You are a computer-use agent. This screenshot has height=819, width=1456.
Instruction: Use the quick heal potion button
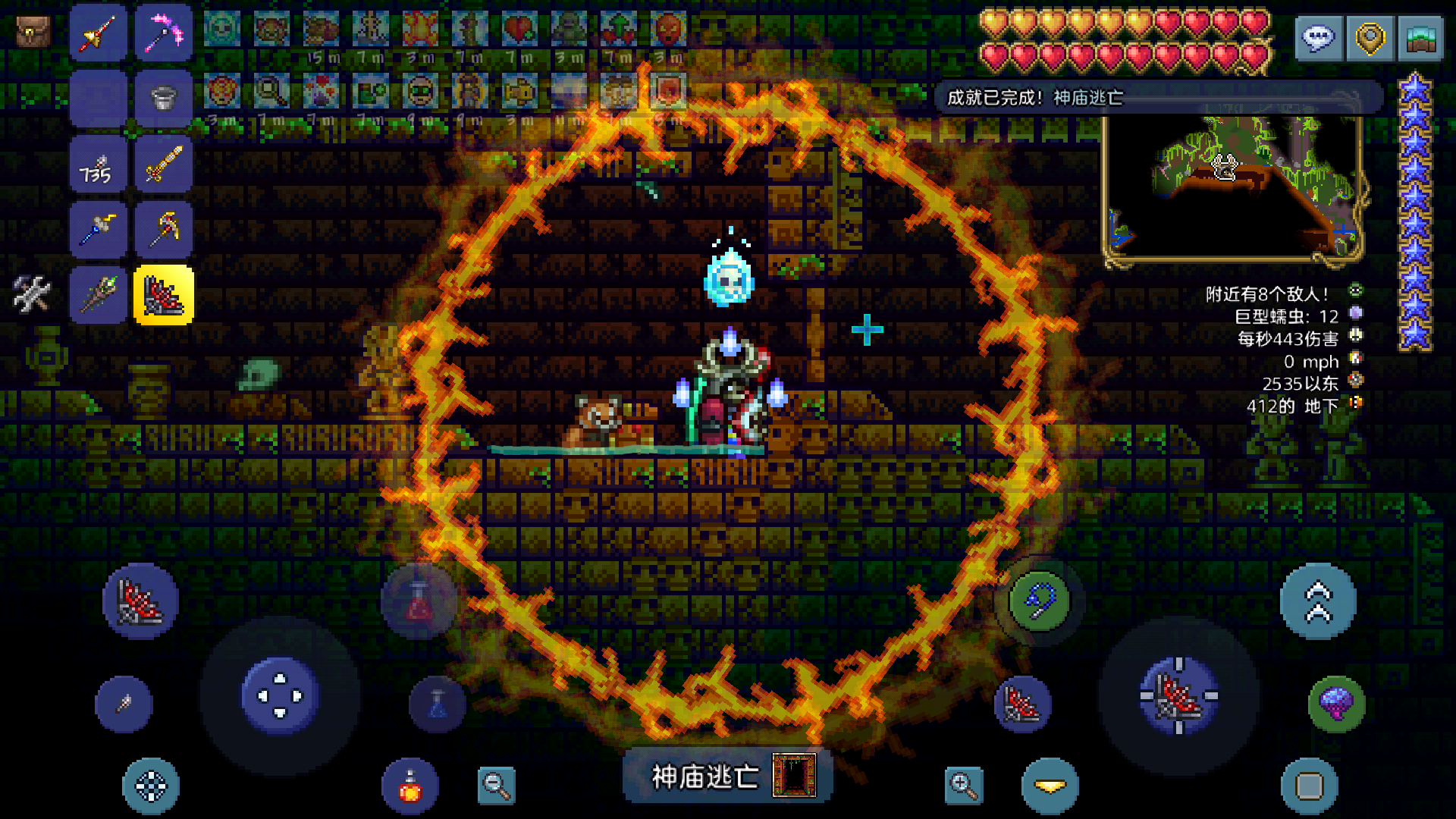pyautogui.click(x=419, y=602)
